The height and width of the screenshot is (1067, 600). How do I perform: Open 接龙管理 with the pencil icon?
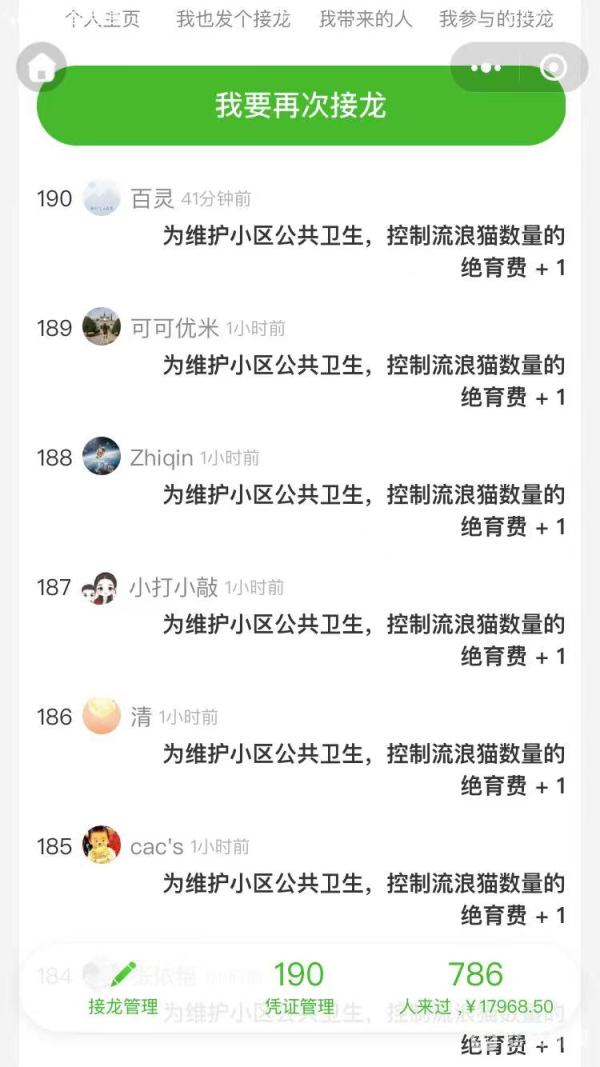click(123, 988)
